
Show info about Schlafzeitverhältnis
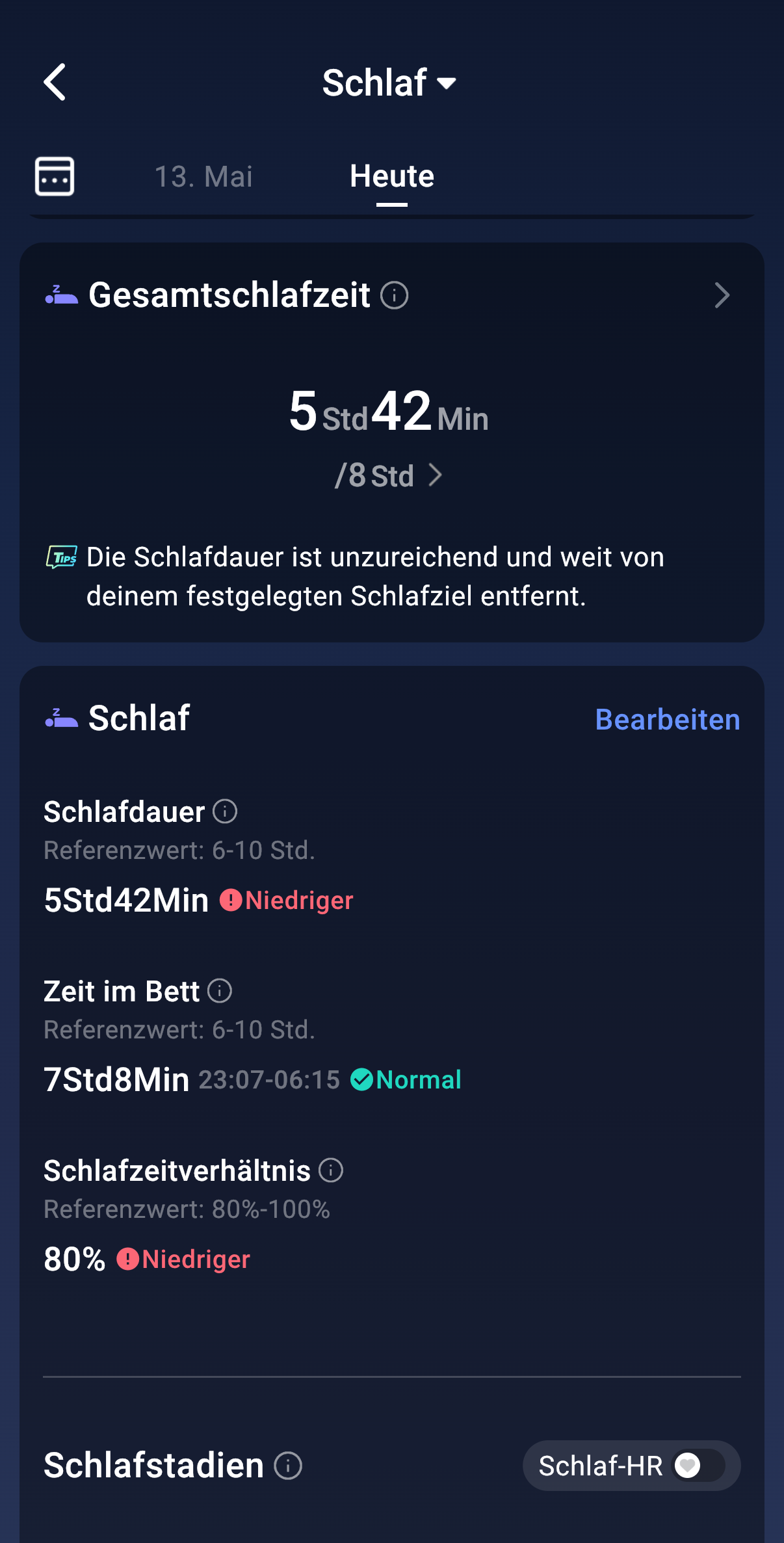click(x=331, y=1170)
